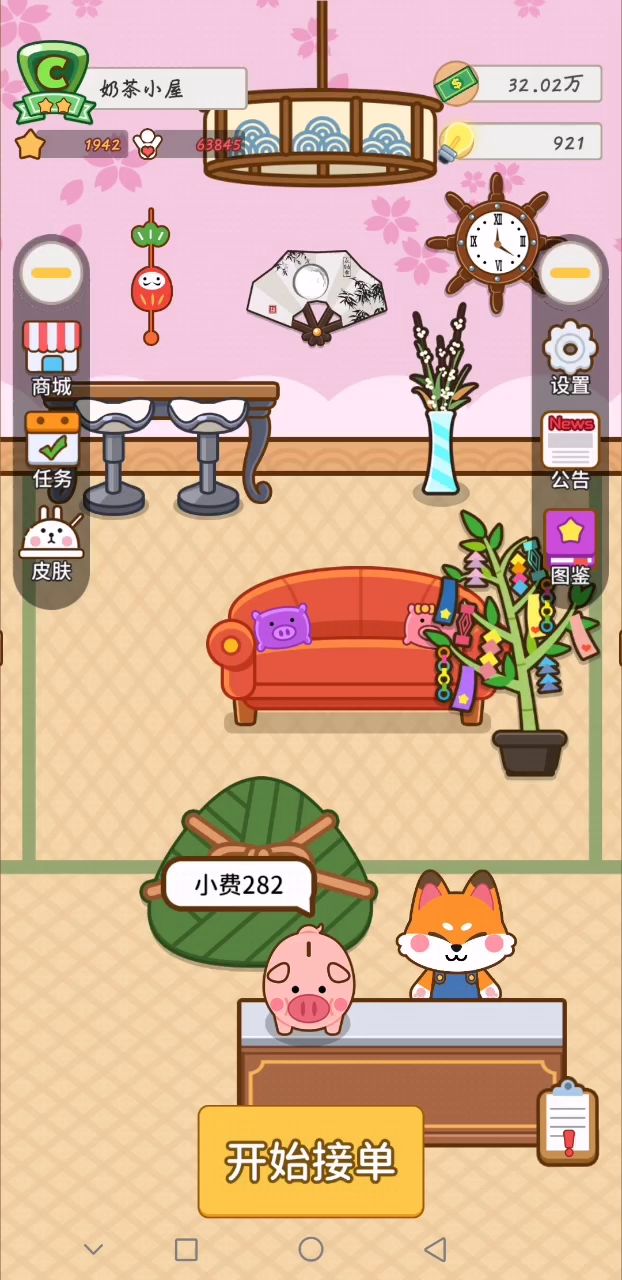Collapse the left side menu

pos(51,272)
